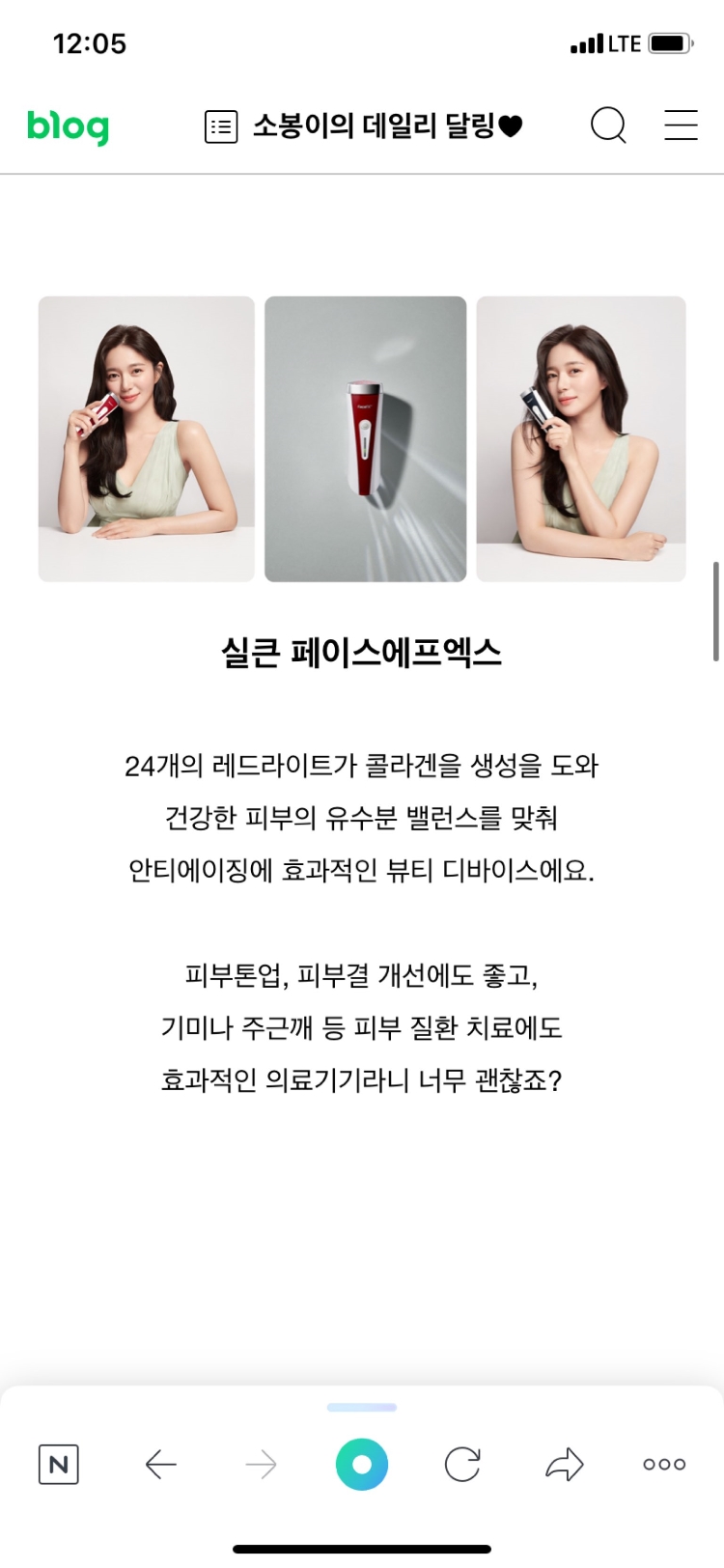Open 소봉이의 데일리 달링 blog title
Screen dimensions: 724x1568
point(387,126)
